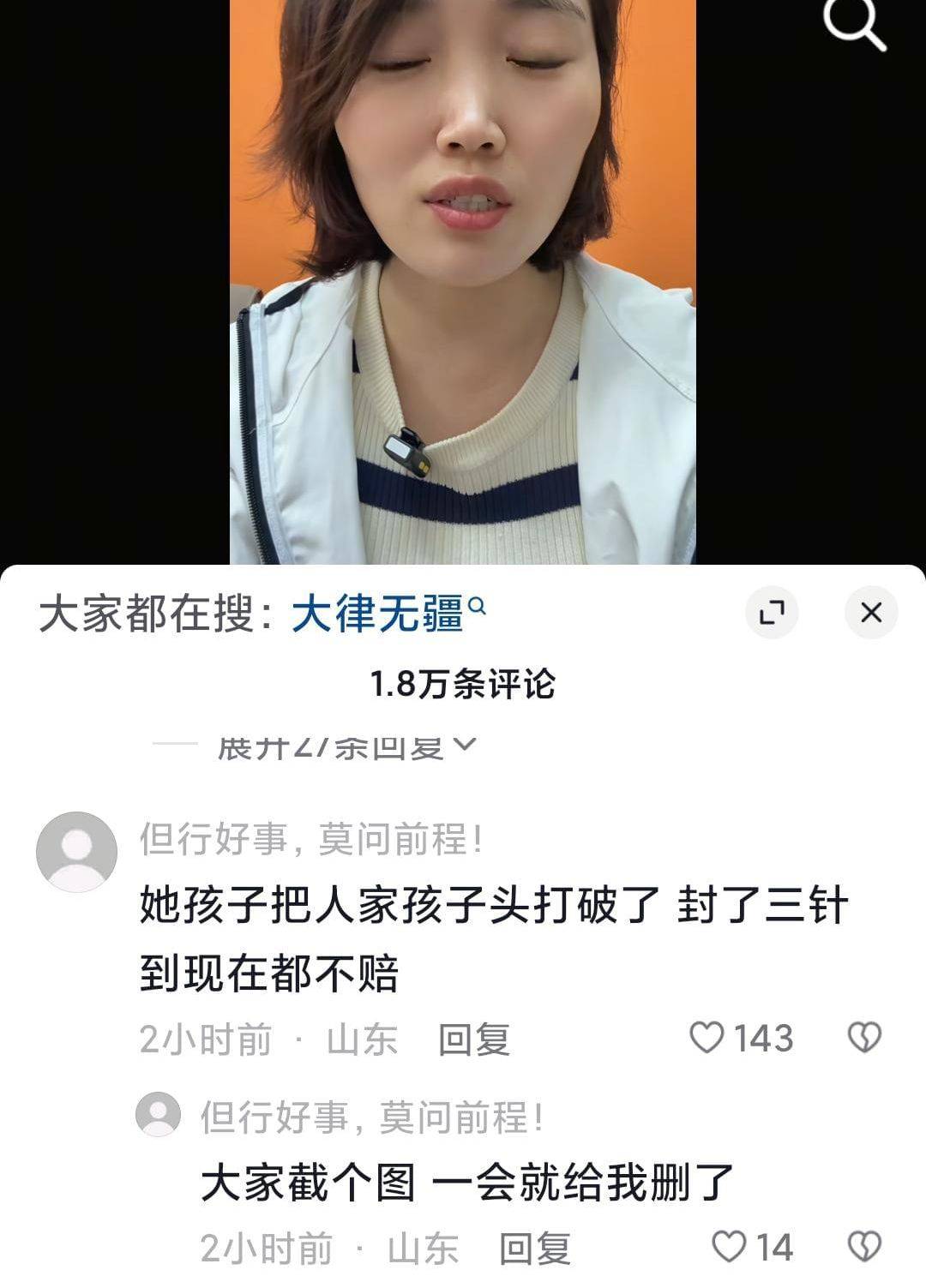The width and height of the screenshot is (926, 1288).
Task: Reply to the 她孩子把人家孩子头打破了 comment
Action: tap(474, 1039)
